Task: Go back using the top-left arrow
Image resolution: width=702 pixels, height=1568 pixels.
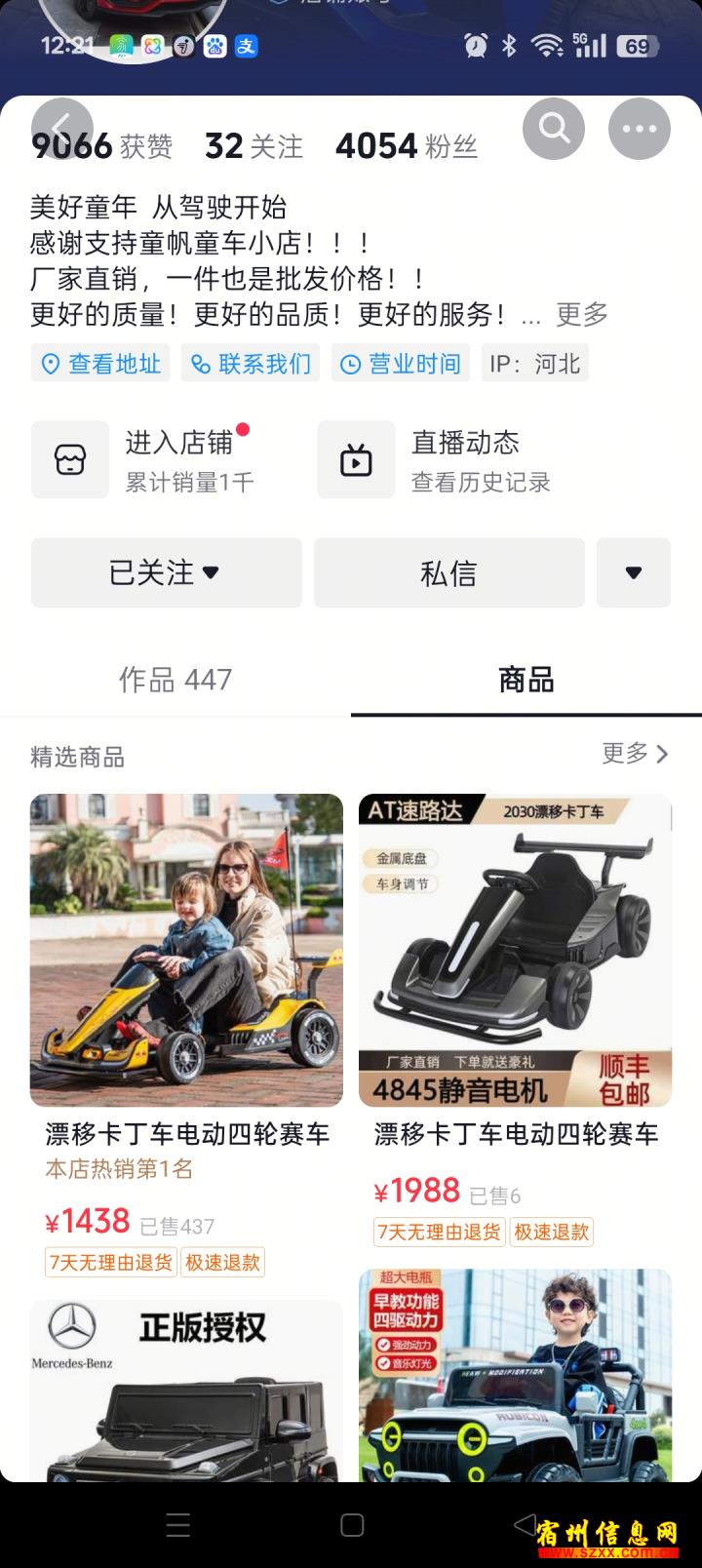Action: [62, 129]
